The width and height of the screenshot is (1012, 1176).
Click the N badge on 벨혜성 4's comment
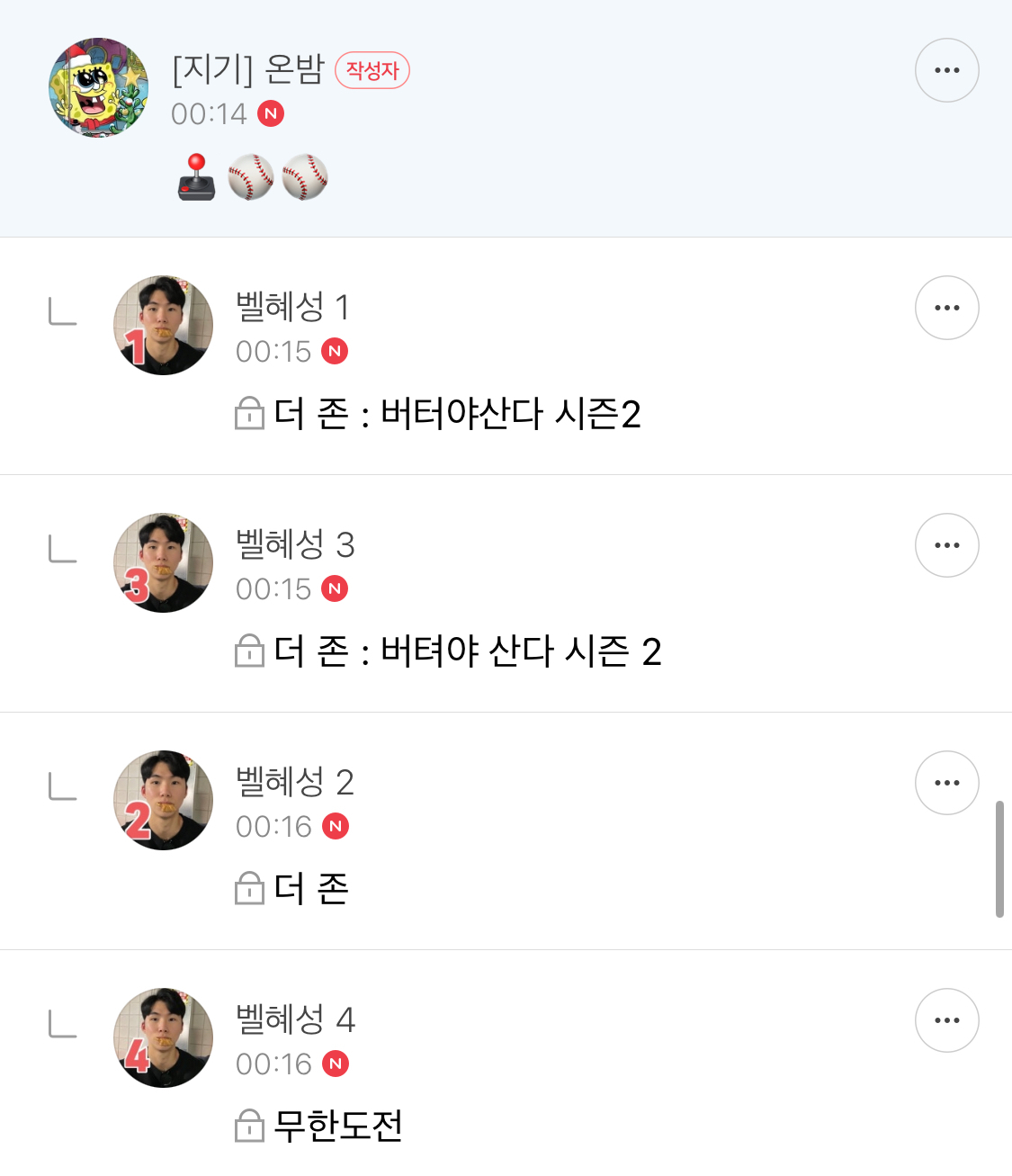[x=336, y=1064]
